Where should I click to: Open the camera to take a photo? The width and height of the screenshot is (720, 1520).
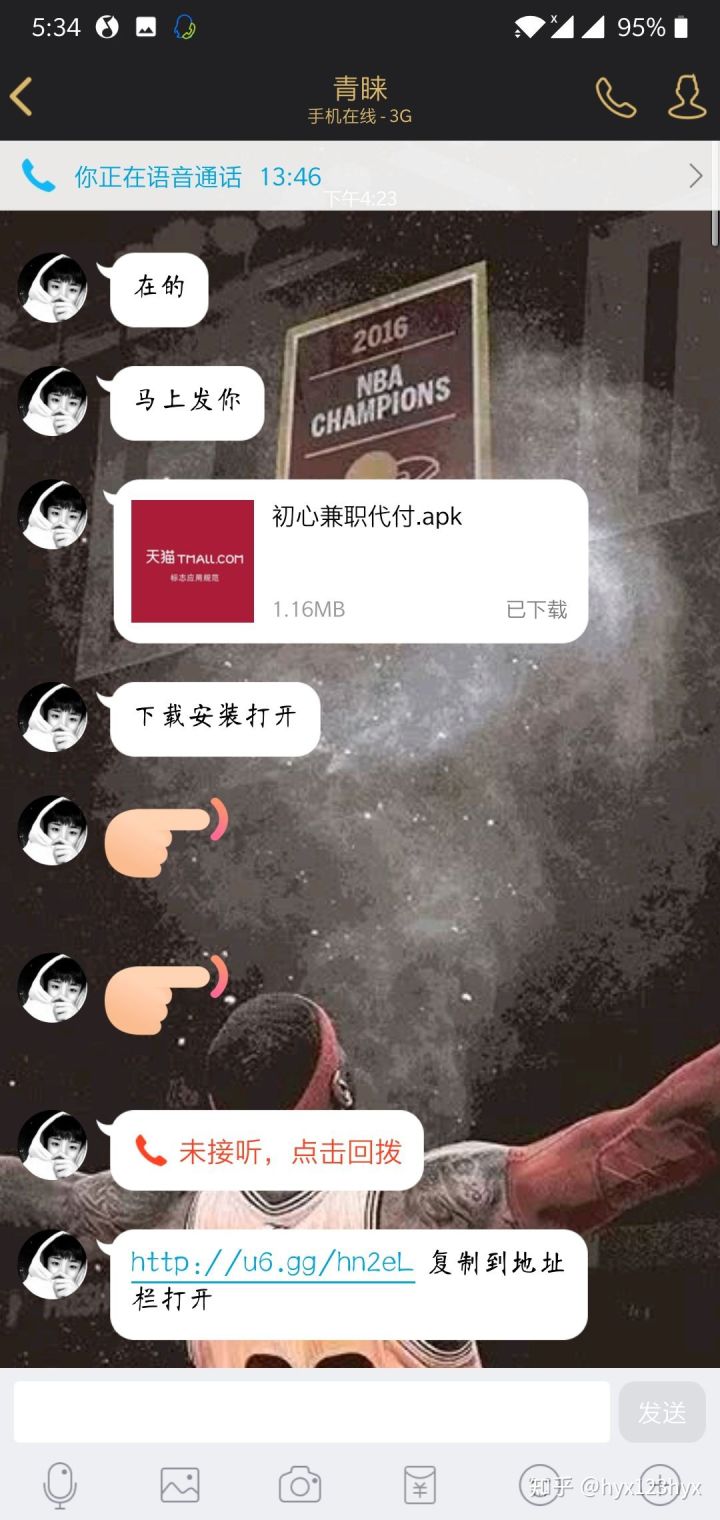click(x=300, y=1485)
